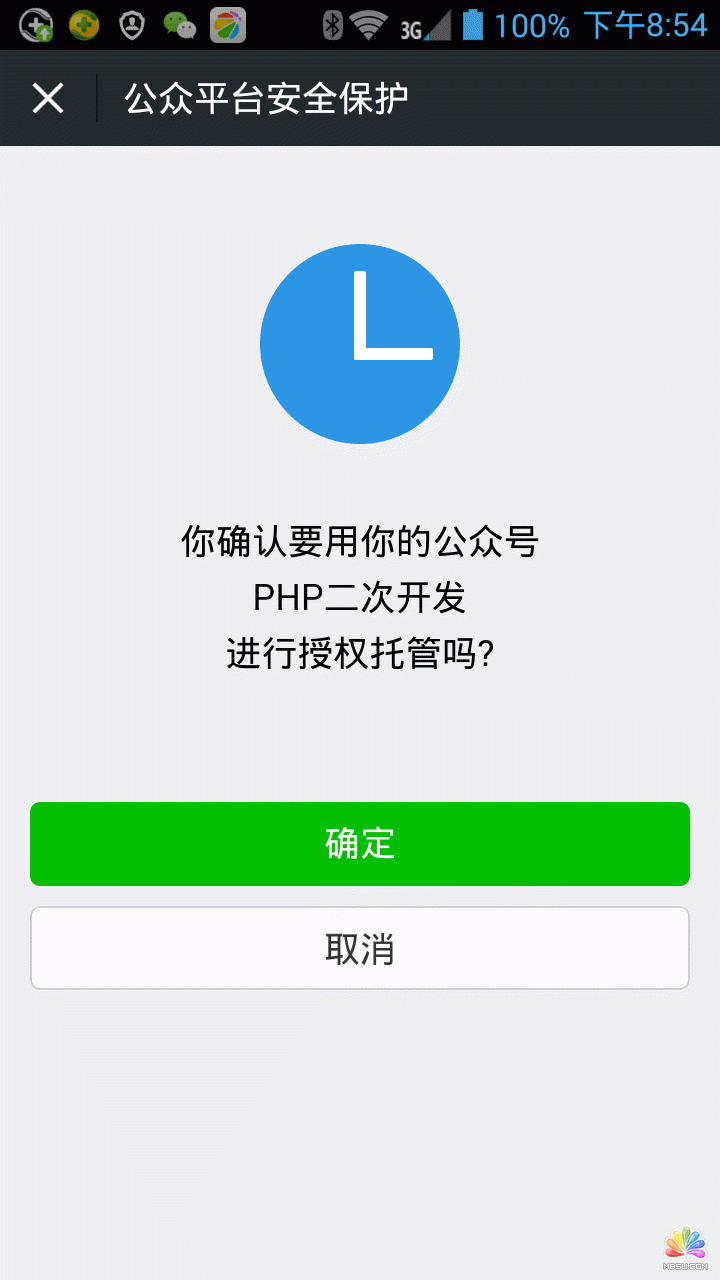Select the PHP二次开发 account name text
Screen dimensions: 720x1280
pyautogui.click(x=360, y=599)
